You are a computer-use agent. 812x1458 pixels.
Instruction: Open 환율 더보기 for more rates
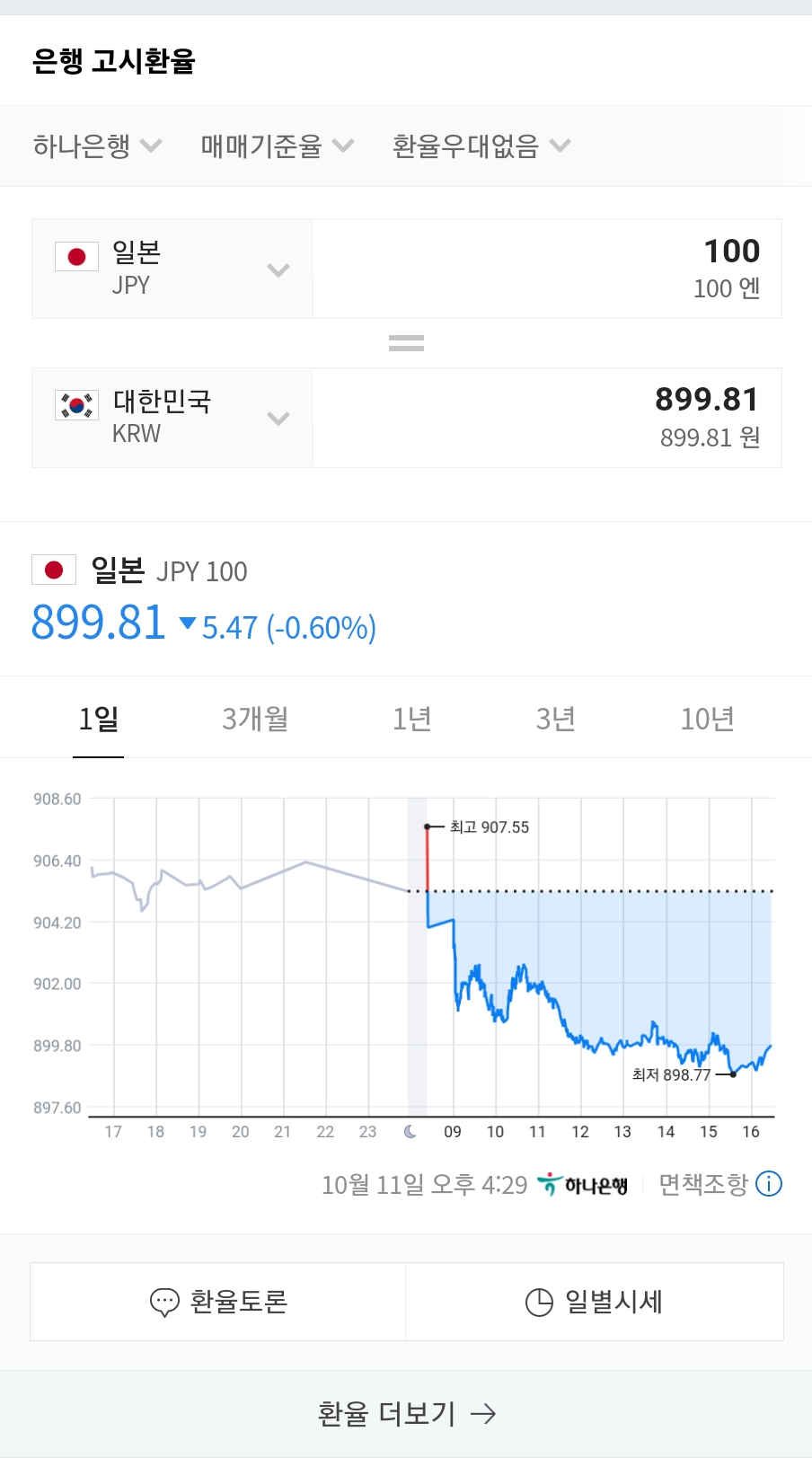[406, 1414]
